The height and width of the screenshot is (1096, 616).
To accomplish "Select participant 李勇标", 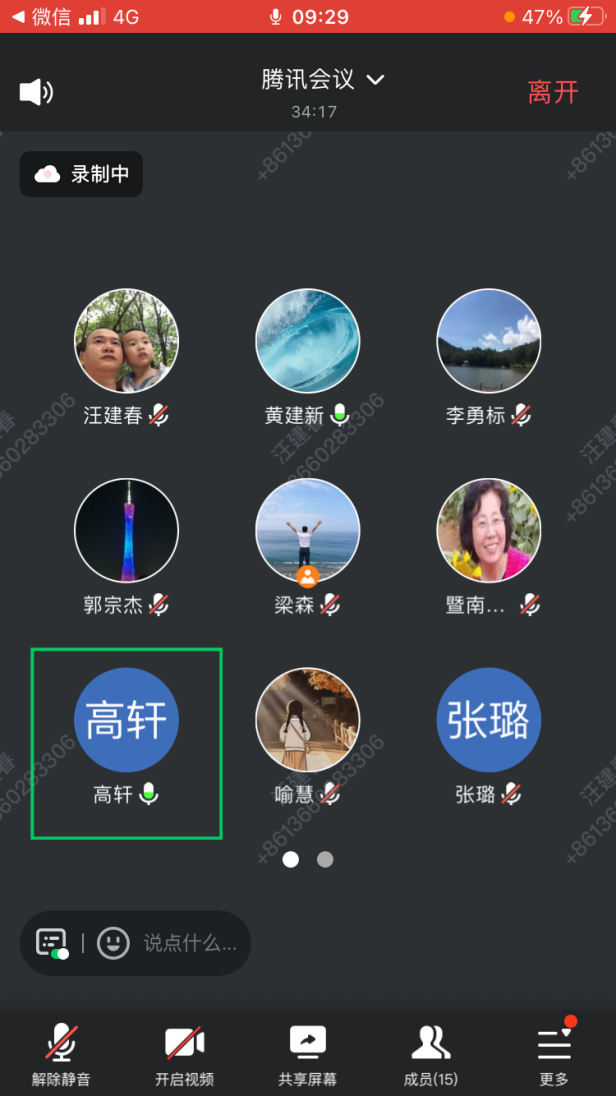I will tap(488, 342).
